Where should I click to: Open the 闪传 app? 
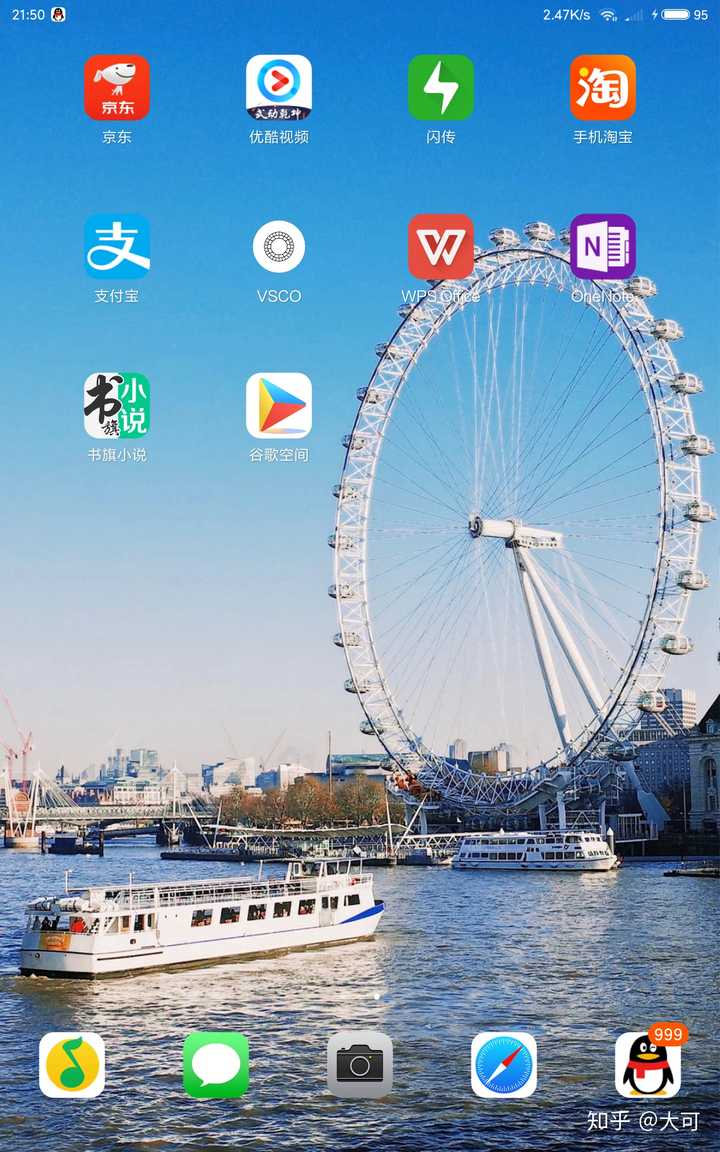[441, 88]
